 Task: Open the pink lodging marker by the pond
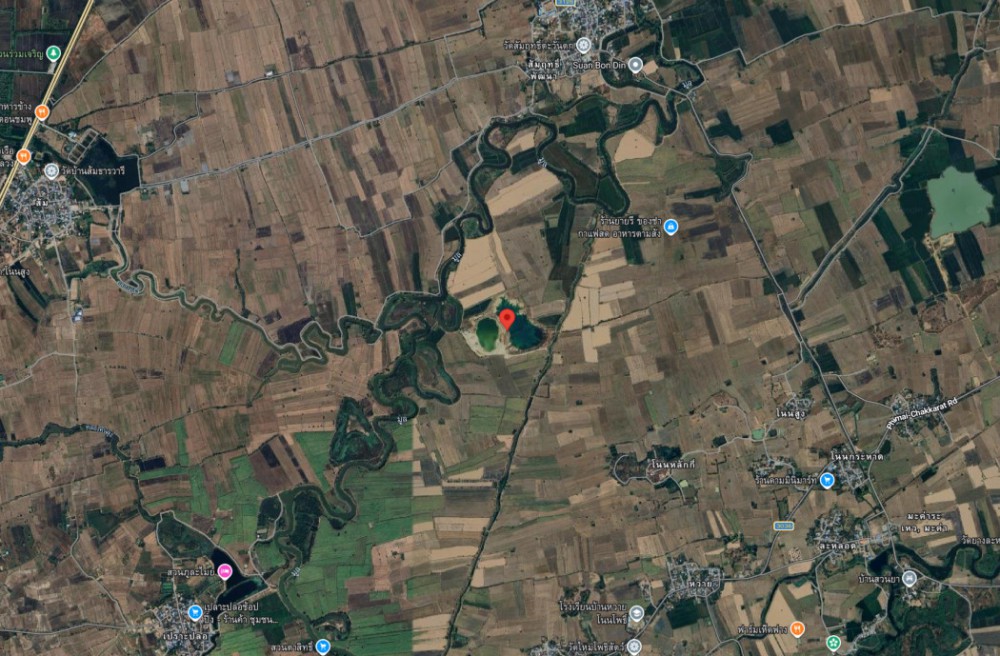[226, 571]
